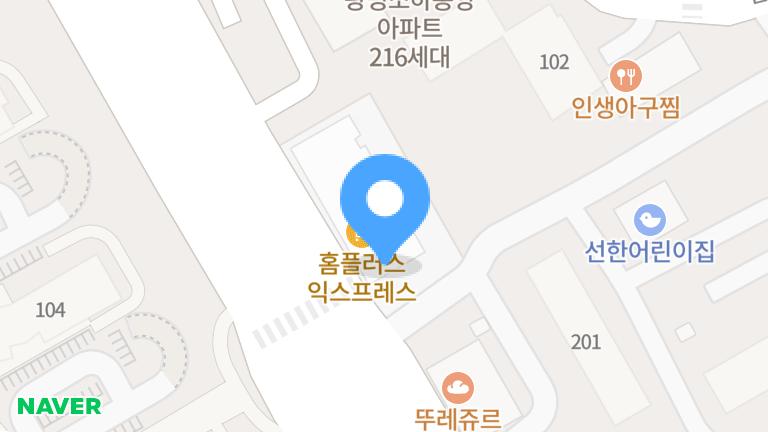This screenshot has height=432, width=768.
Task: Open the 뚜레쥬르 bakery marker
Action: (458, 385)
